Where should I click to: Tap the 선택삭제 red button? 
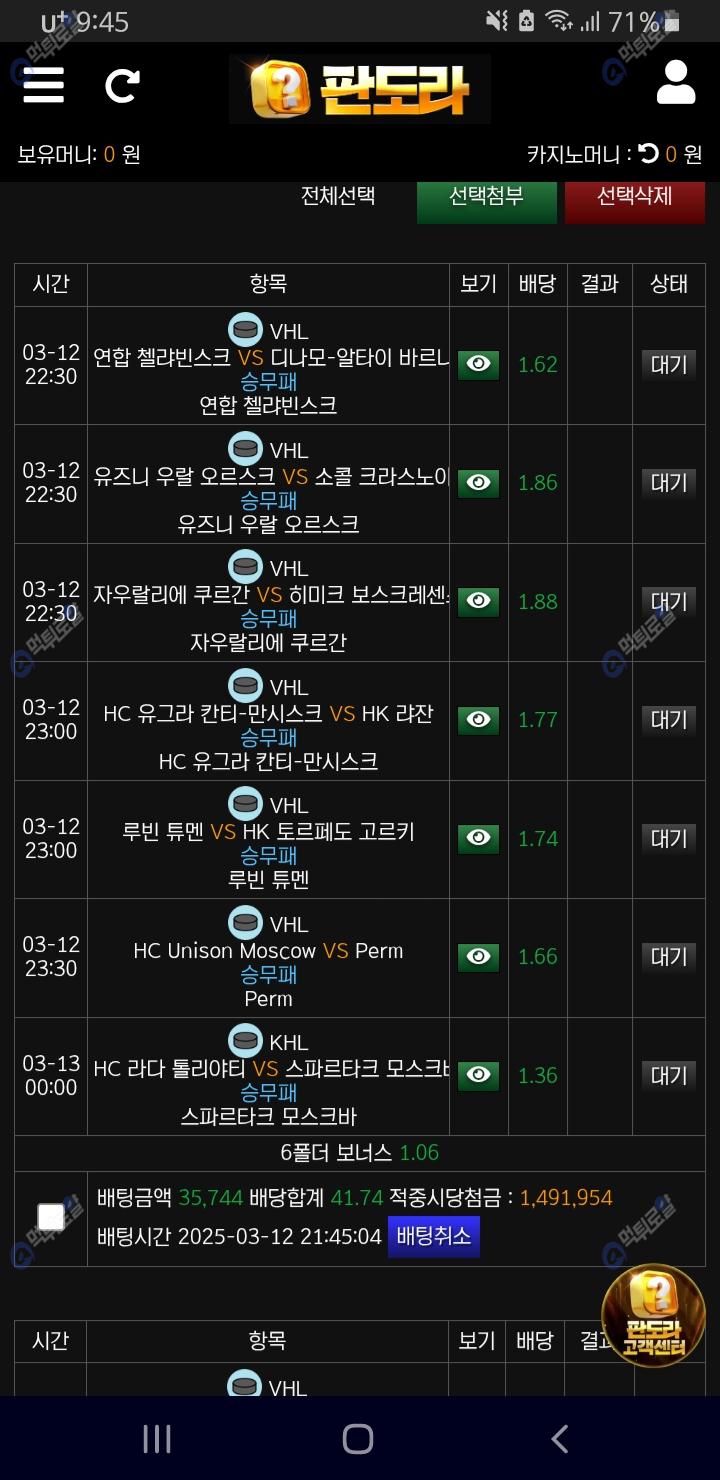coord(634,196)
